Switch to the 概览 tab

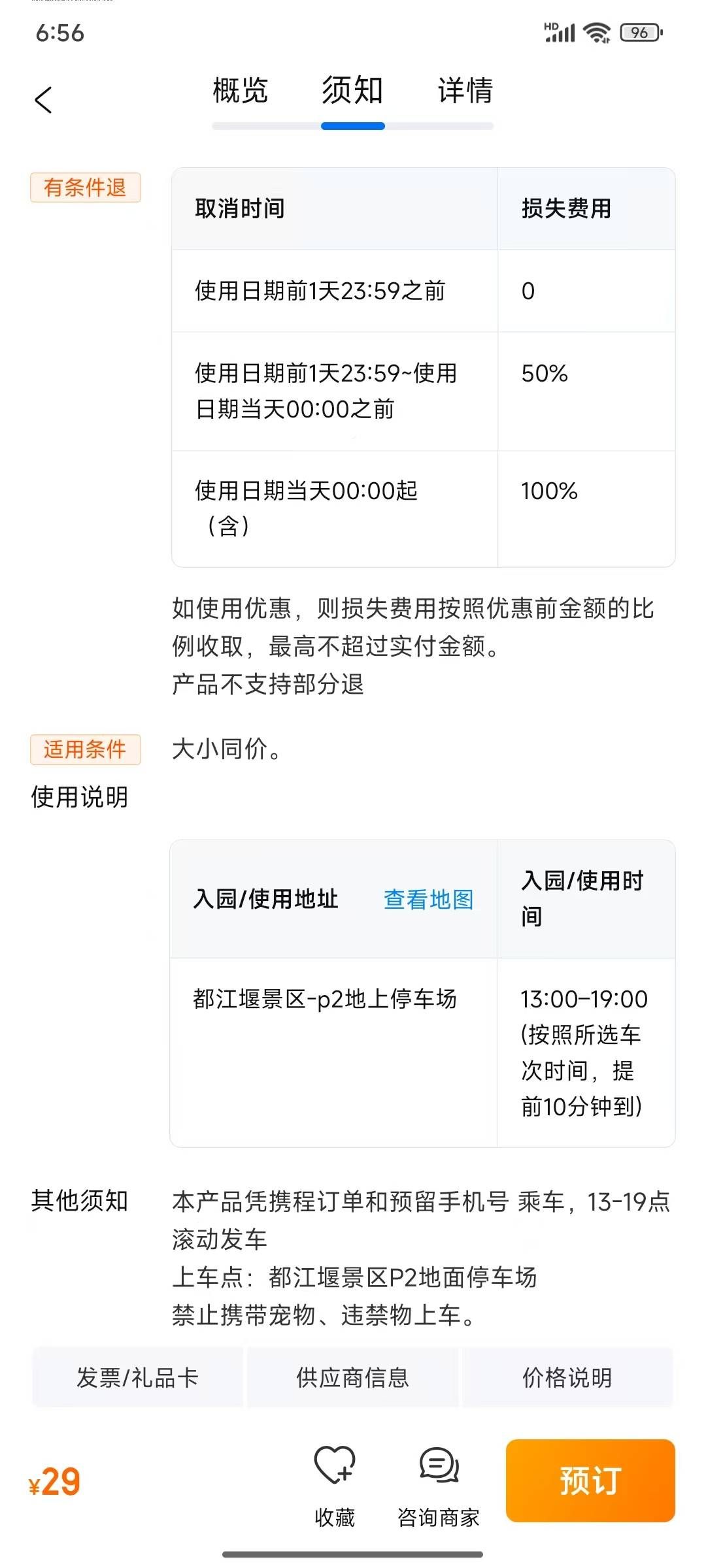(241, 91)
